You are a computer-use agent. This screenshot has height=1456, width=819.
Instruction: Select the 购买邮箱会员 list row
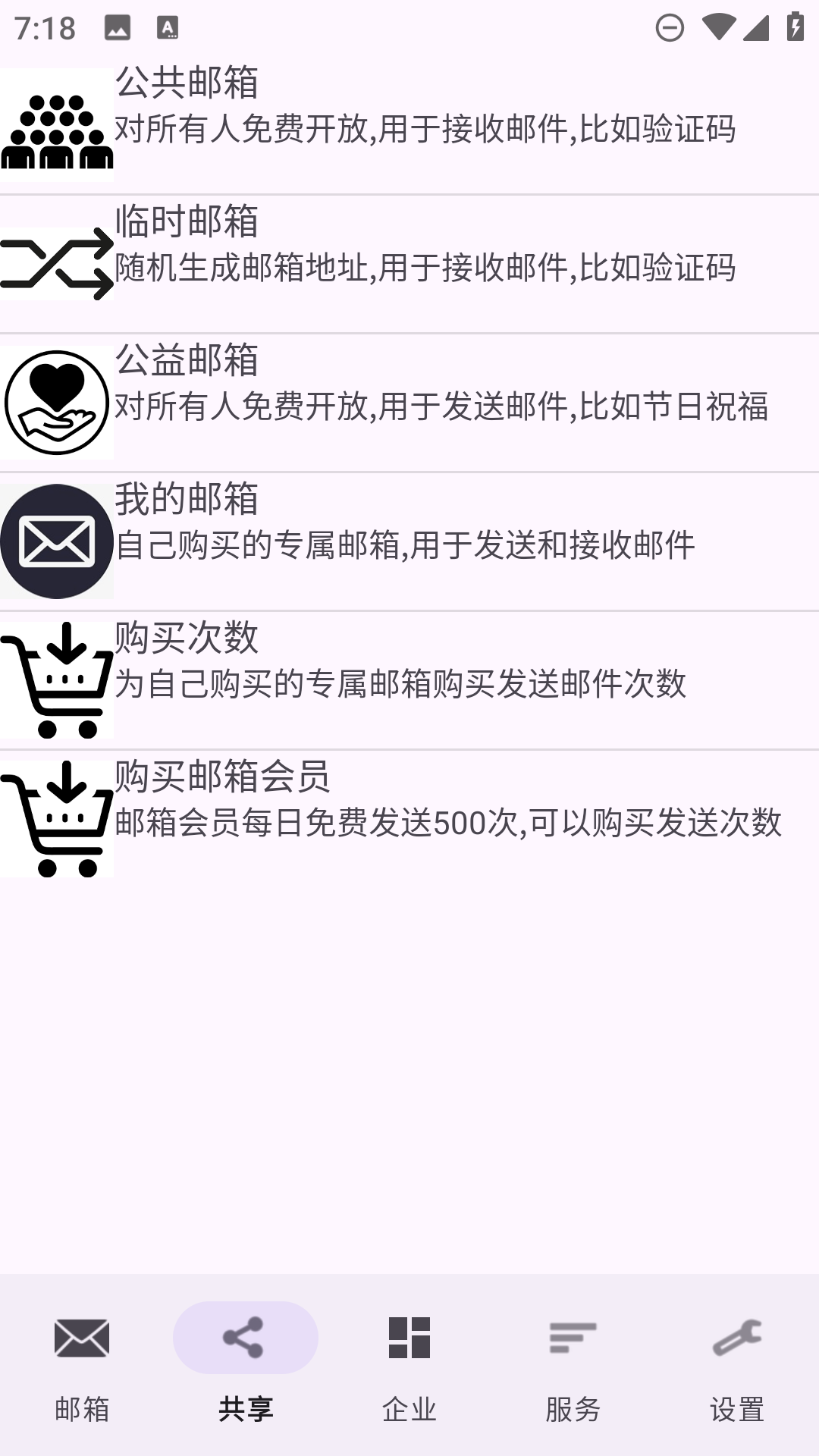(409, 815)
